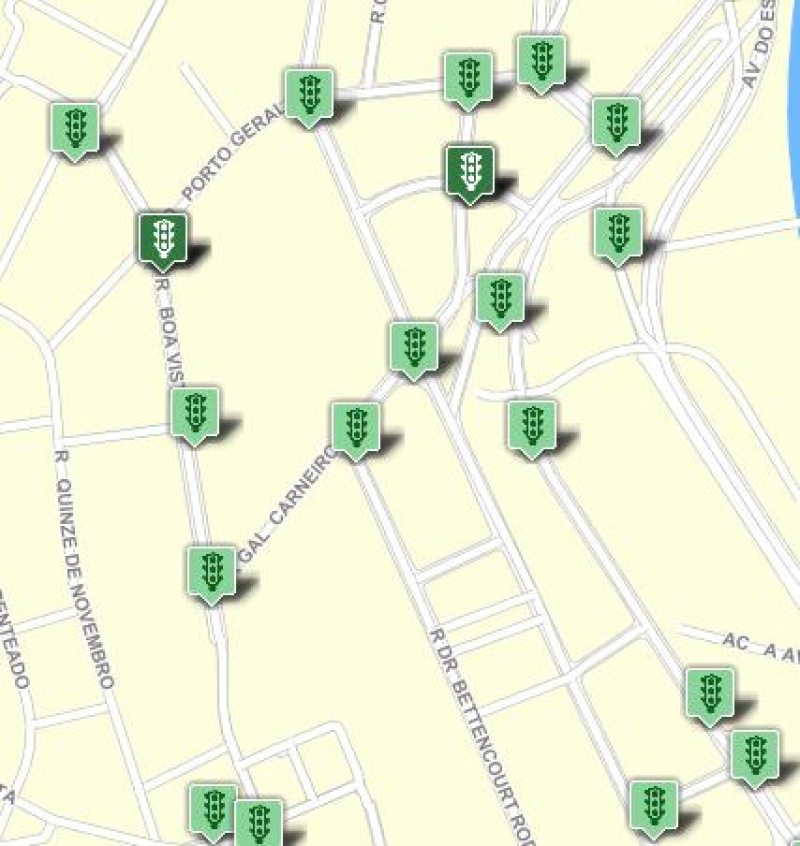The width and height of the screenshot is (800, 846).
Task: Tap the traffic light marker beside the AC A AV label
Action: pos(710,693)
